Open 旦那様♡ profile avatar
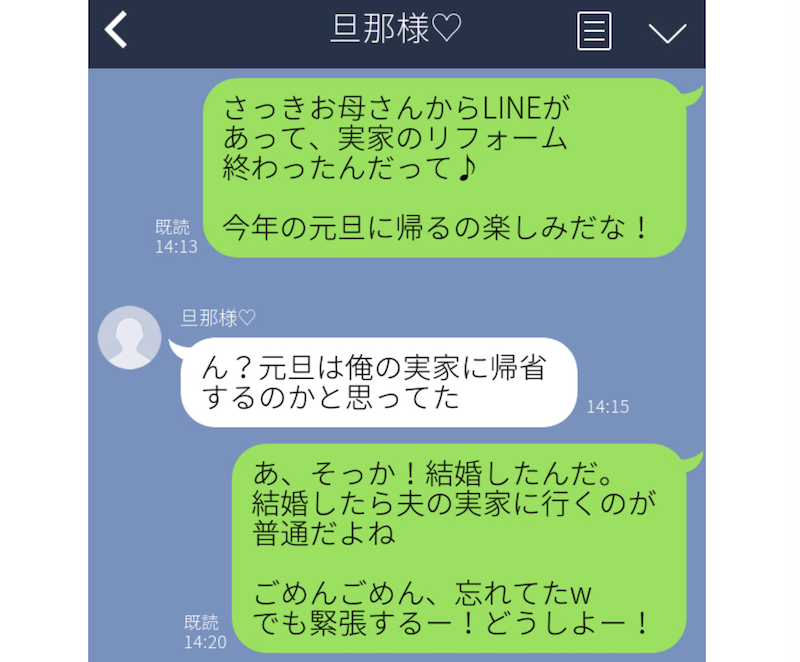 click(130, 337)
